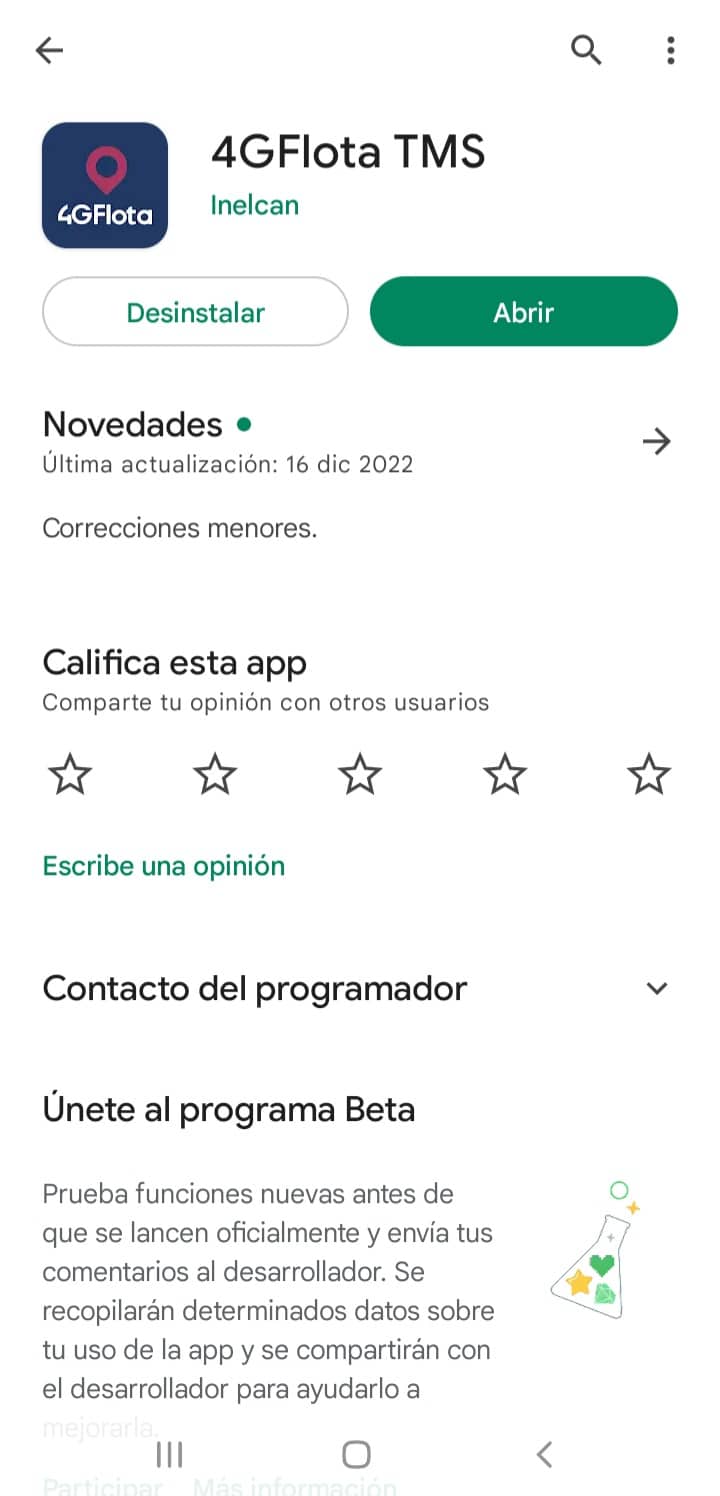Tap Escribe una opinión link
Image resolution: width=720 pixels, height=1496 pixels.
tap(164, 865)
